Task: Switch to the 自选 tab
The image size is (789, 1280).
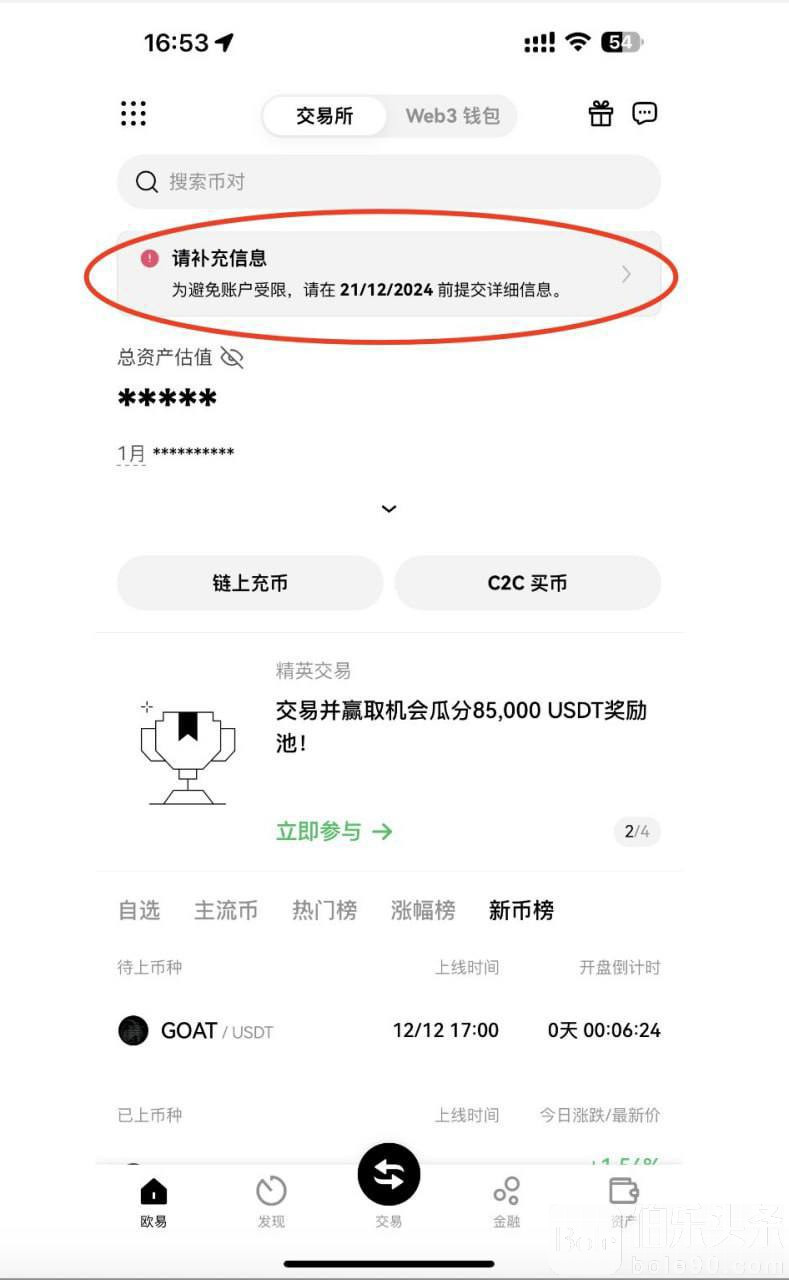Action: pos(139,910)
